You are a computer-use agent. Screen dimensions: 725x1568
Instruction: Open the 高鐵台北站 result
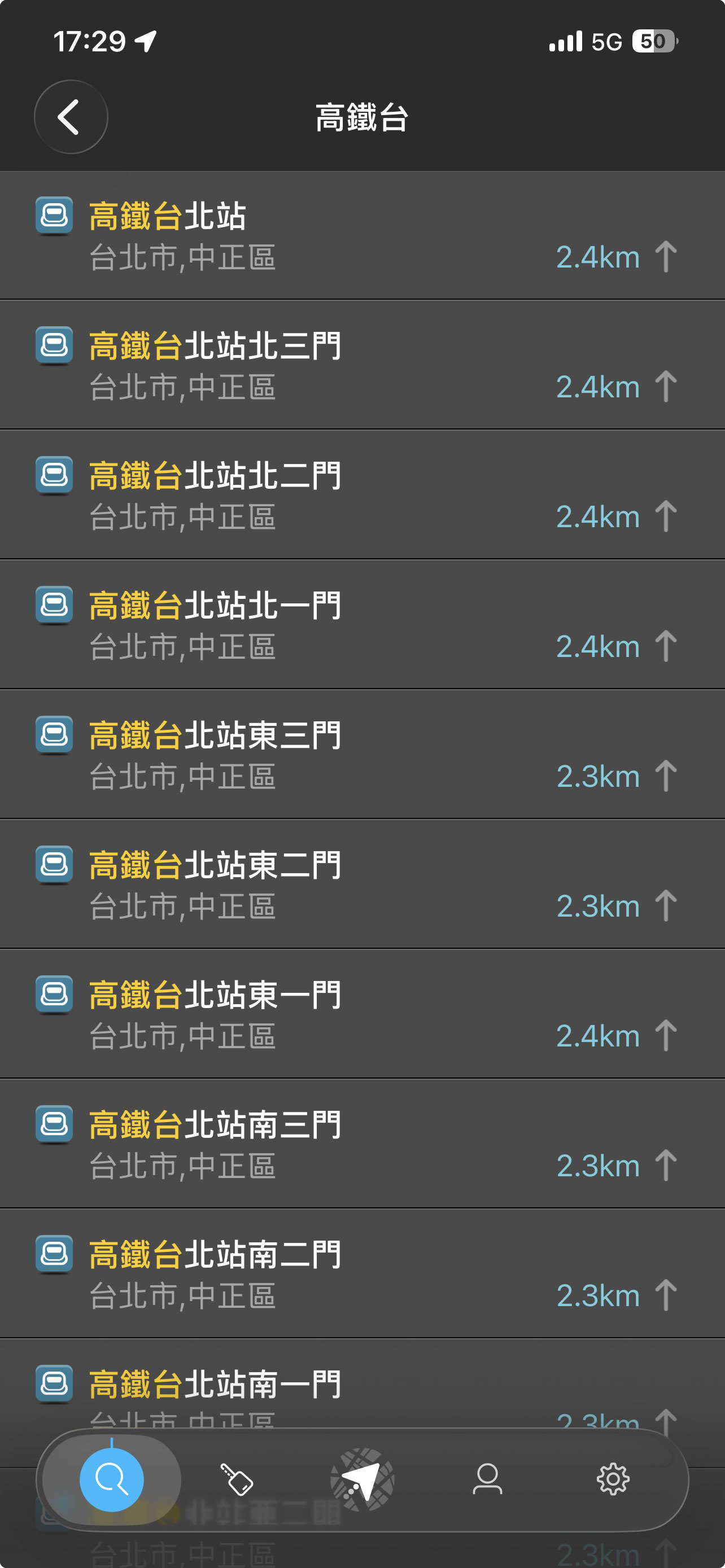click(x=362, y=235)
